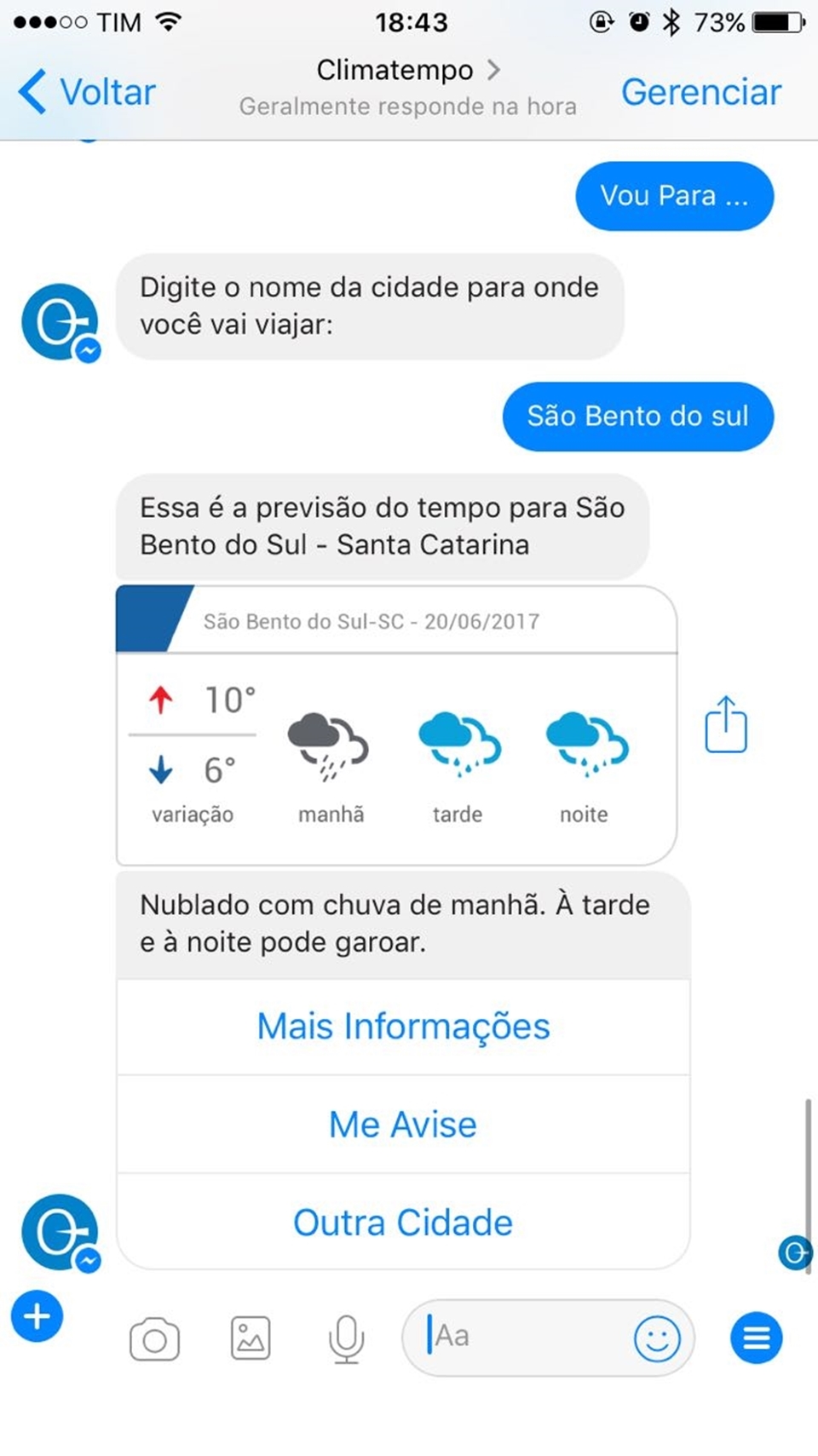
Task: Open São Bento do Sul forecast card
Action: point(396,725)
